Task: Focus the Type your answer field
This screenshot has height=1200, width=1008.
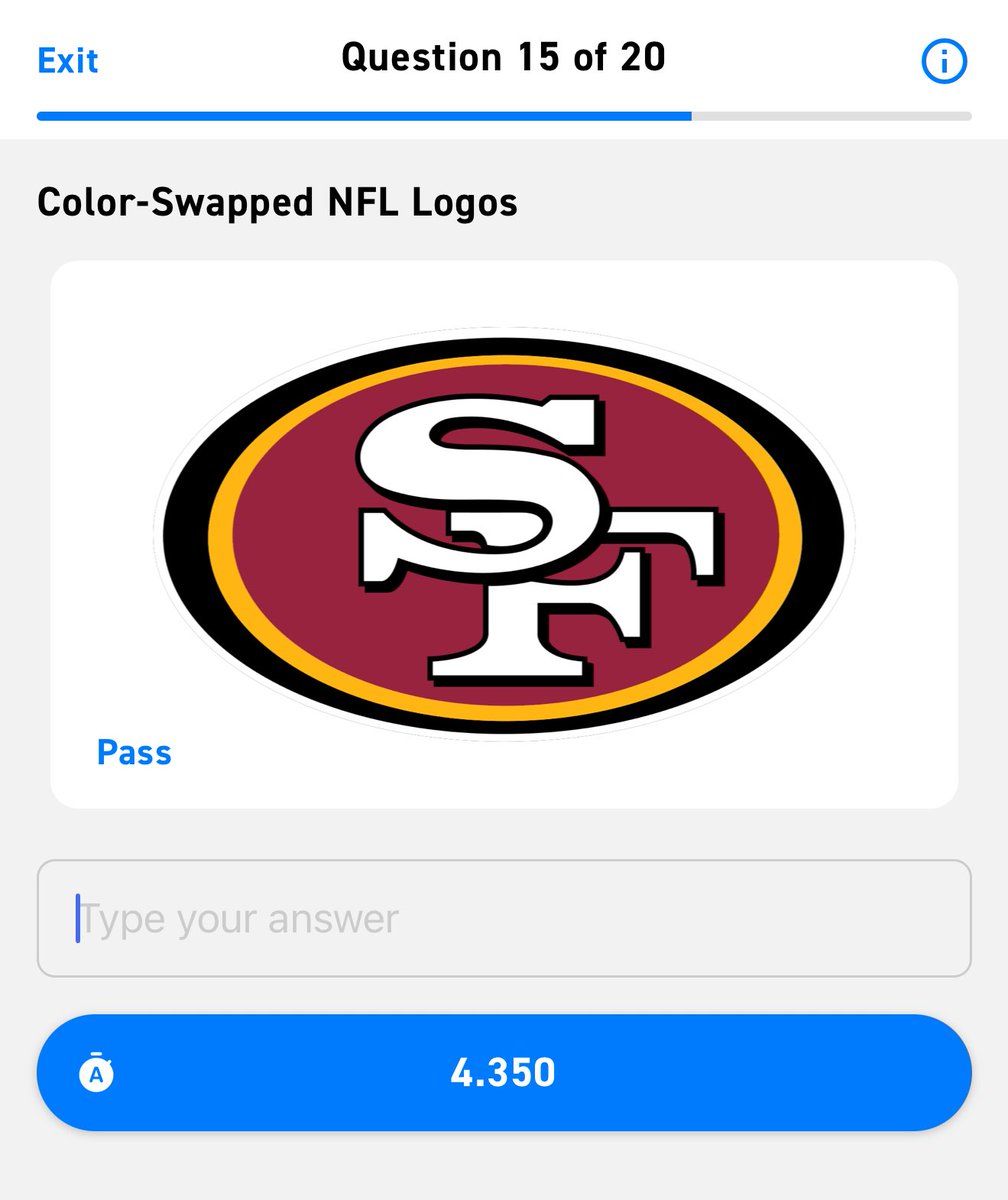Action: (504, 918)
